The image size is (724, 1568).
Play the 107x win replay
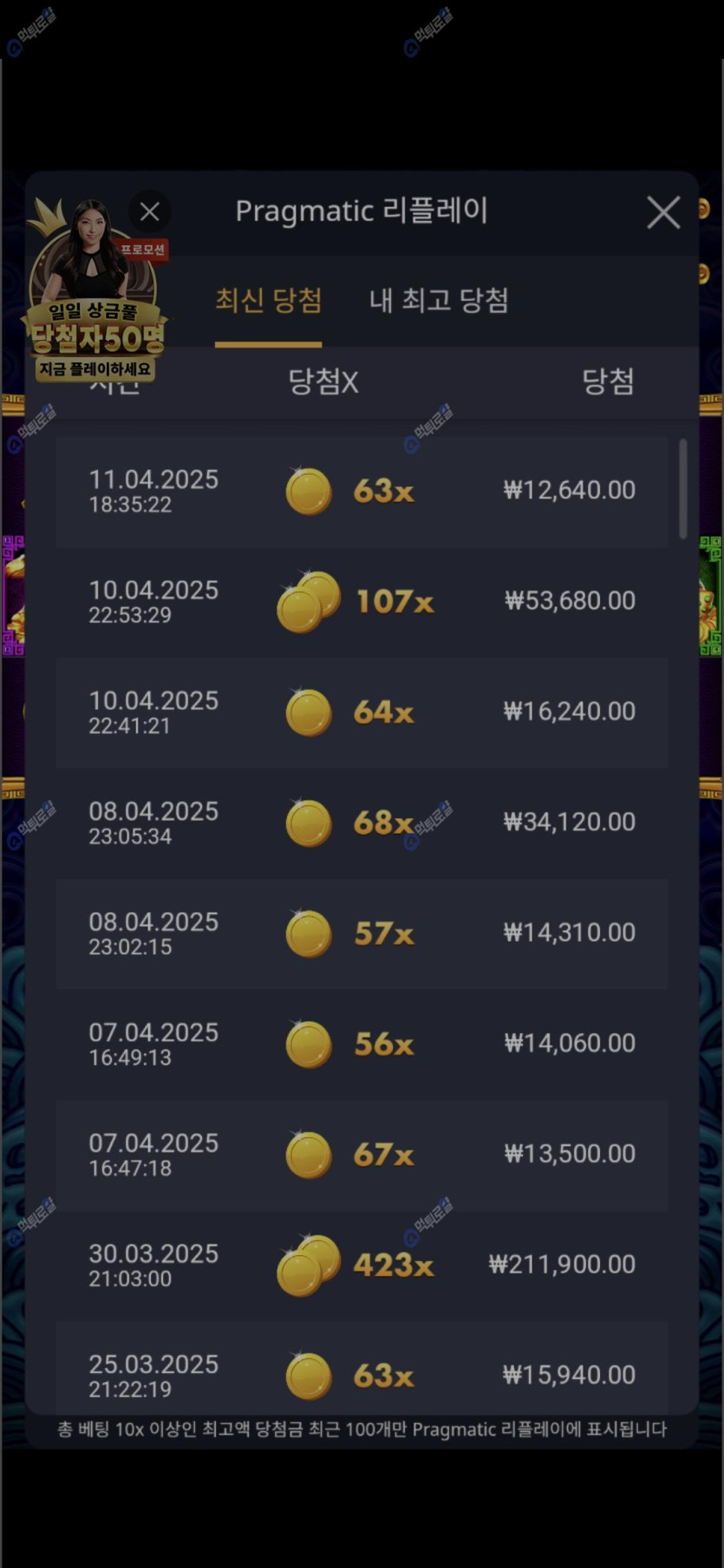362,602
